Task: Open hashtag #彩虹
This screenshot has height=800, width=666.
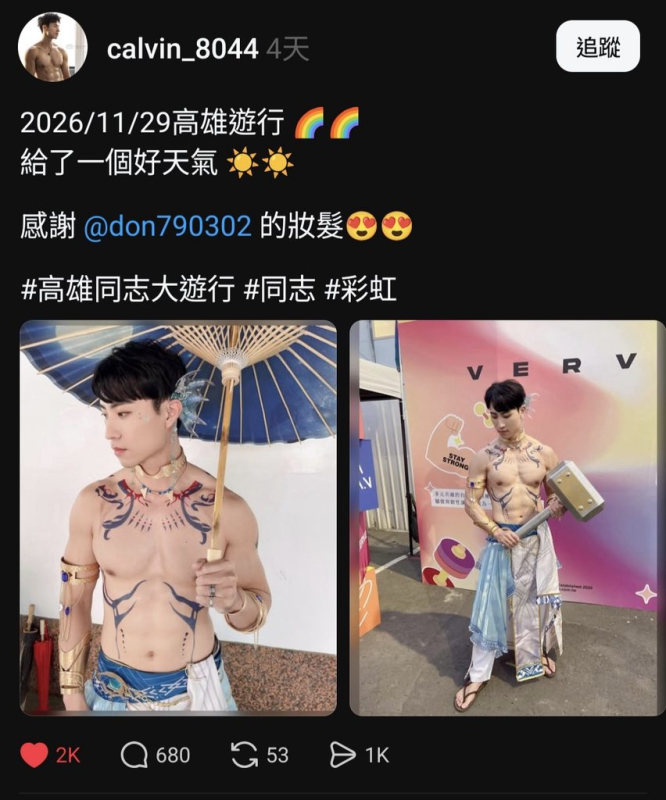Action: coord(361,290)
